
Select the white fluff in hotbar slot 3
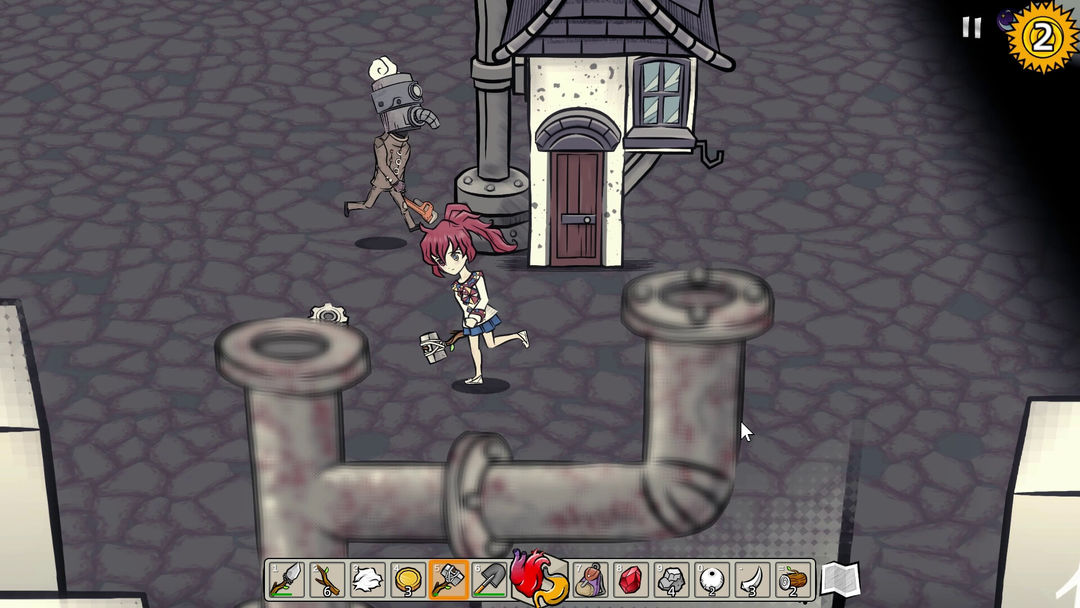(367, 580)
